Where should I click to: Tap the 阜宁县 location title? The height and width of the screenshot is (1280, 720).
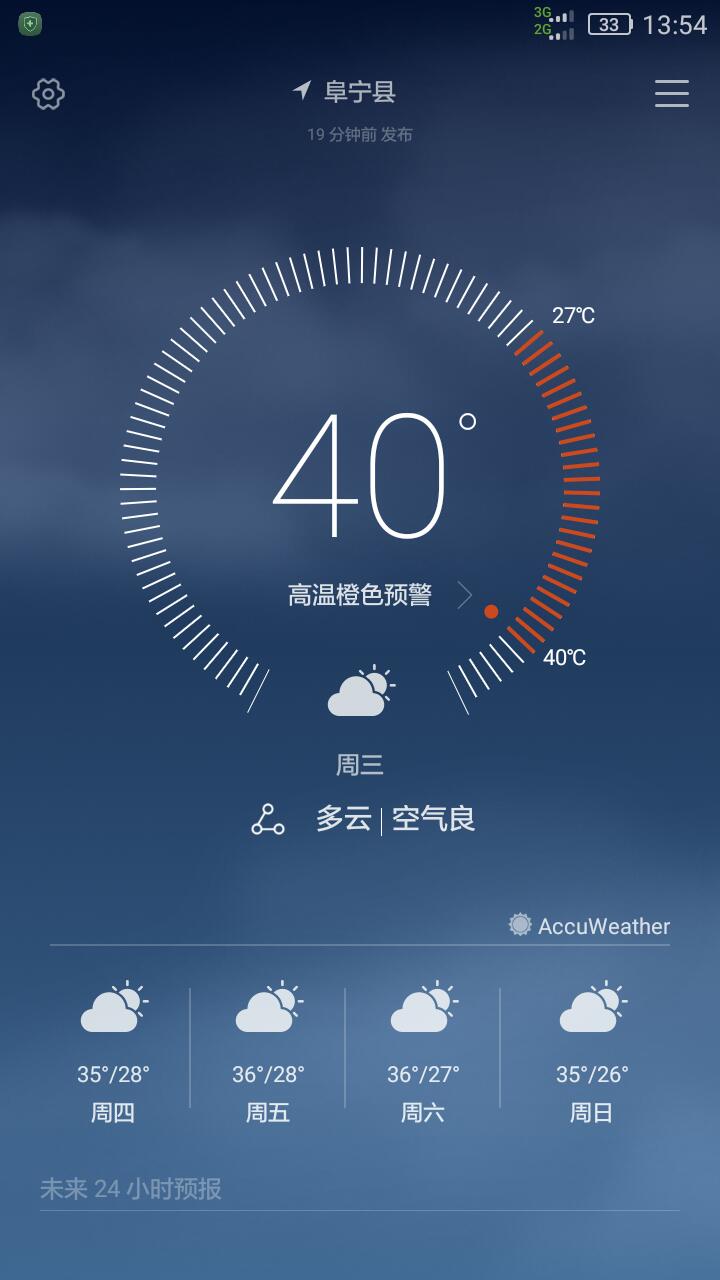coord(358,92)
